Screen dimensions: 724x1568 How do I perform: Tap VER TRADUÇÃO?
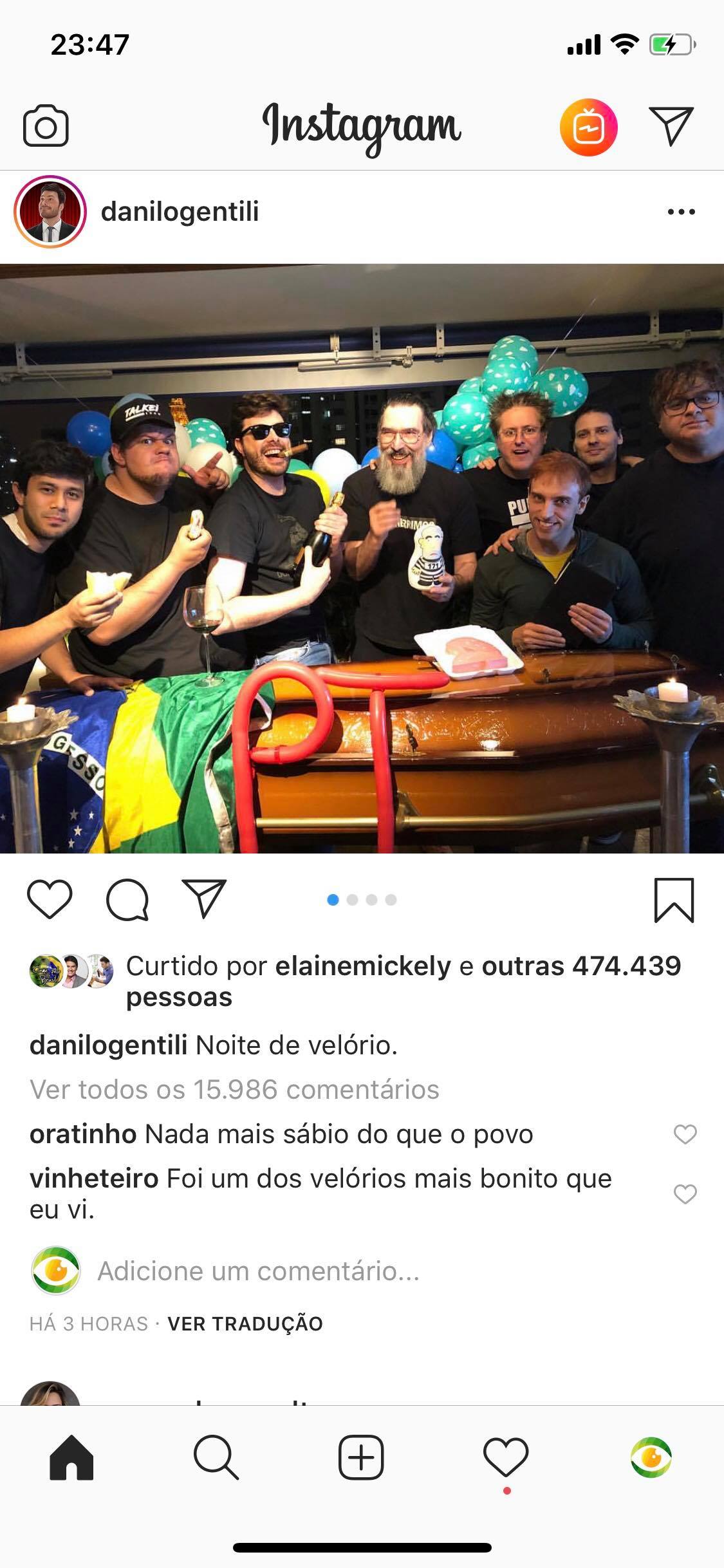click(x=245, y=1323)
